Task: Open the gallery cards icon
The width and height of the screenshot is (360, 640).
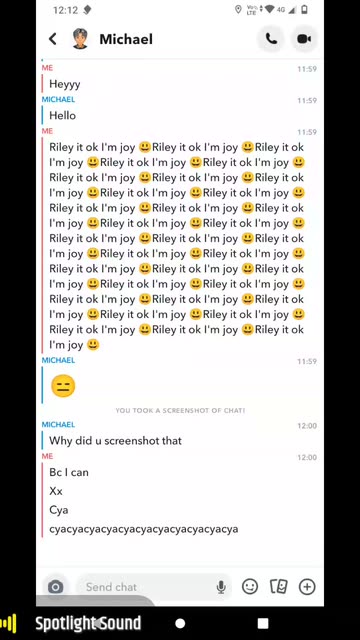Action: point(279,587)
